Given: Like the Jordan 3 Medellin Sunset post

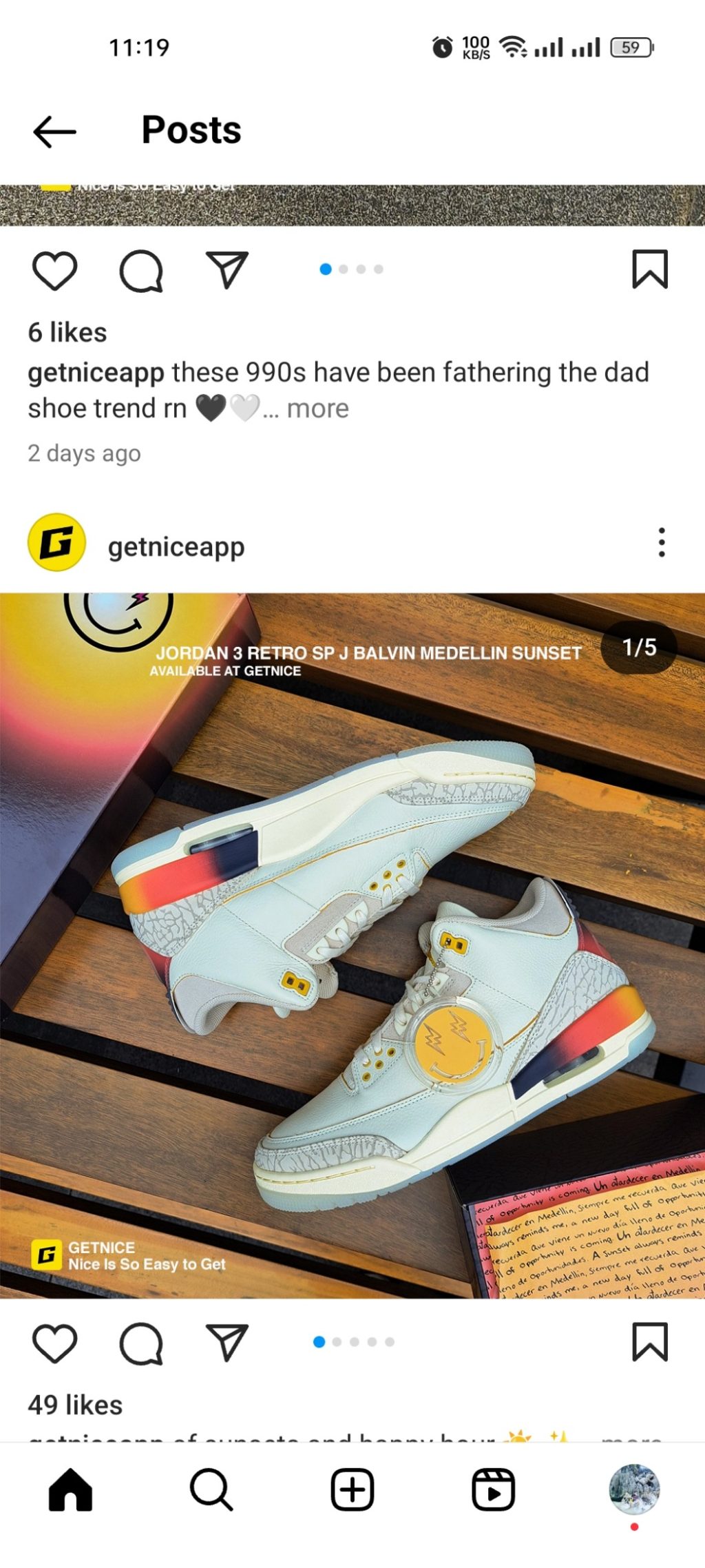Looking at the screenshot, I should pyautogui.click(x=54, y=1342).
